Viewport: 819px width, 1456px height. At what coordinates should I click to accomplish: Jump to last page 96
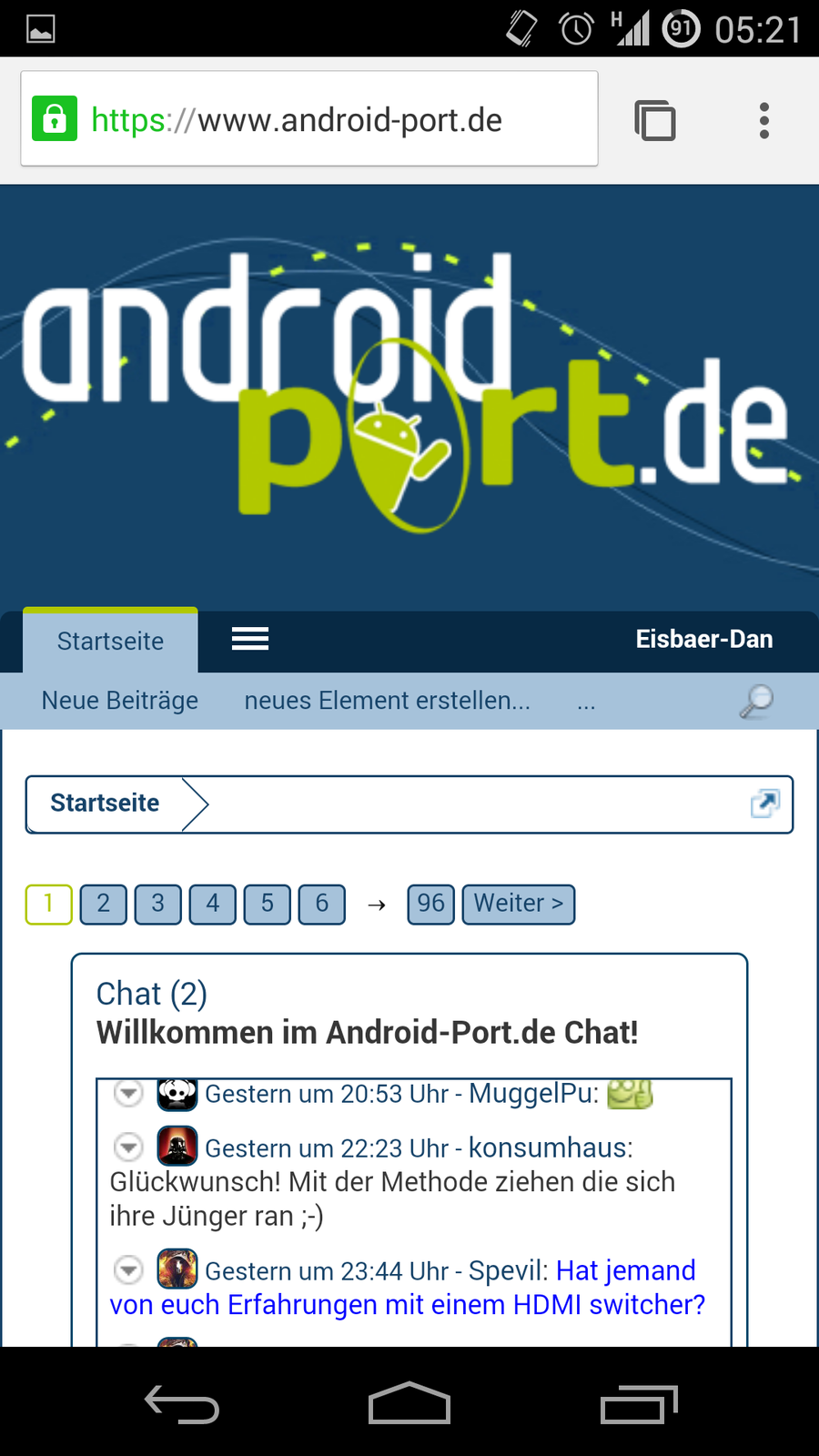pos(430,904)
